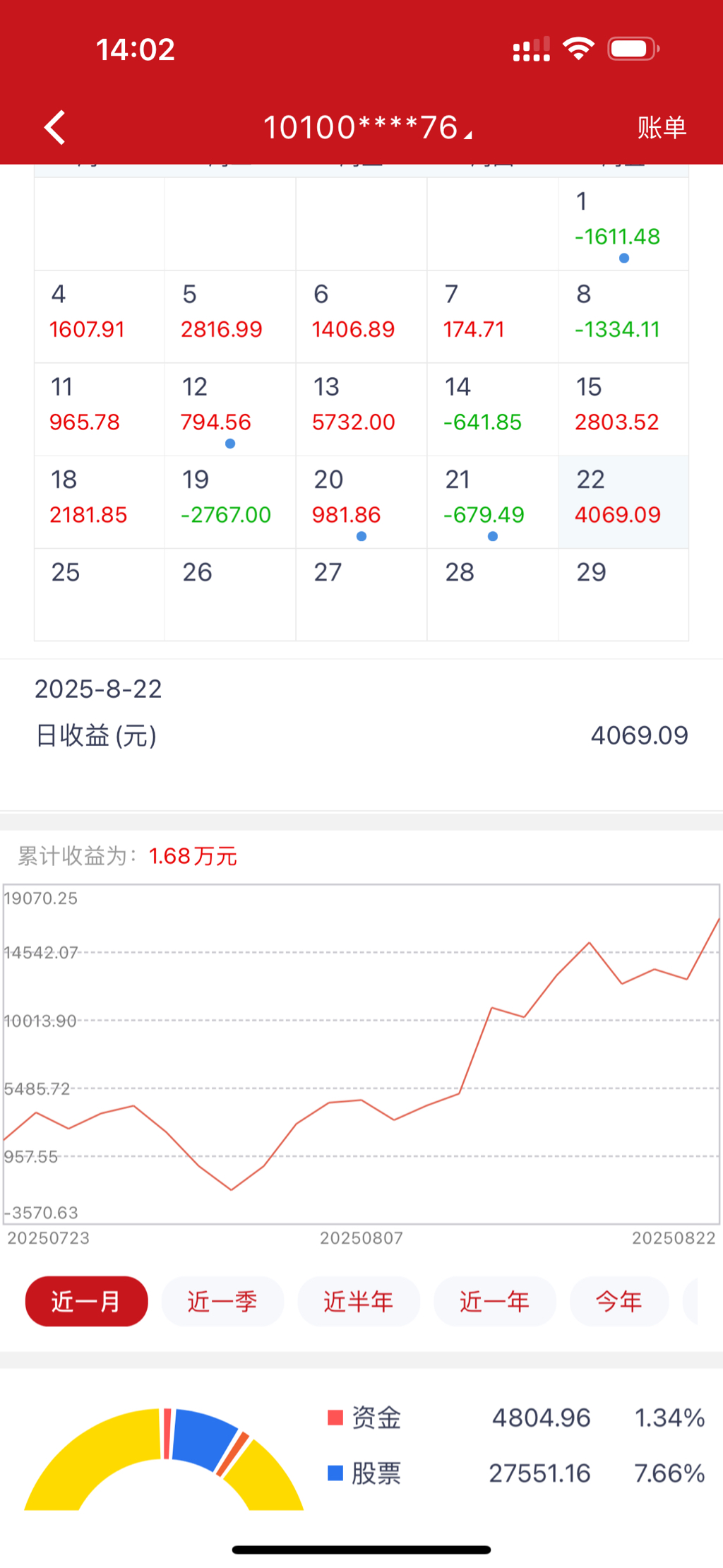
Task: View day 19 loss of -2767.00
Action: click(x=229, y=501)
